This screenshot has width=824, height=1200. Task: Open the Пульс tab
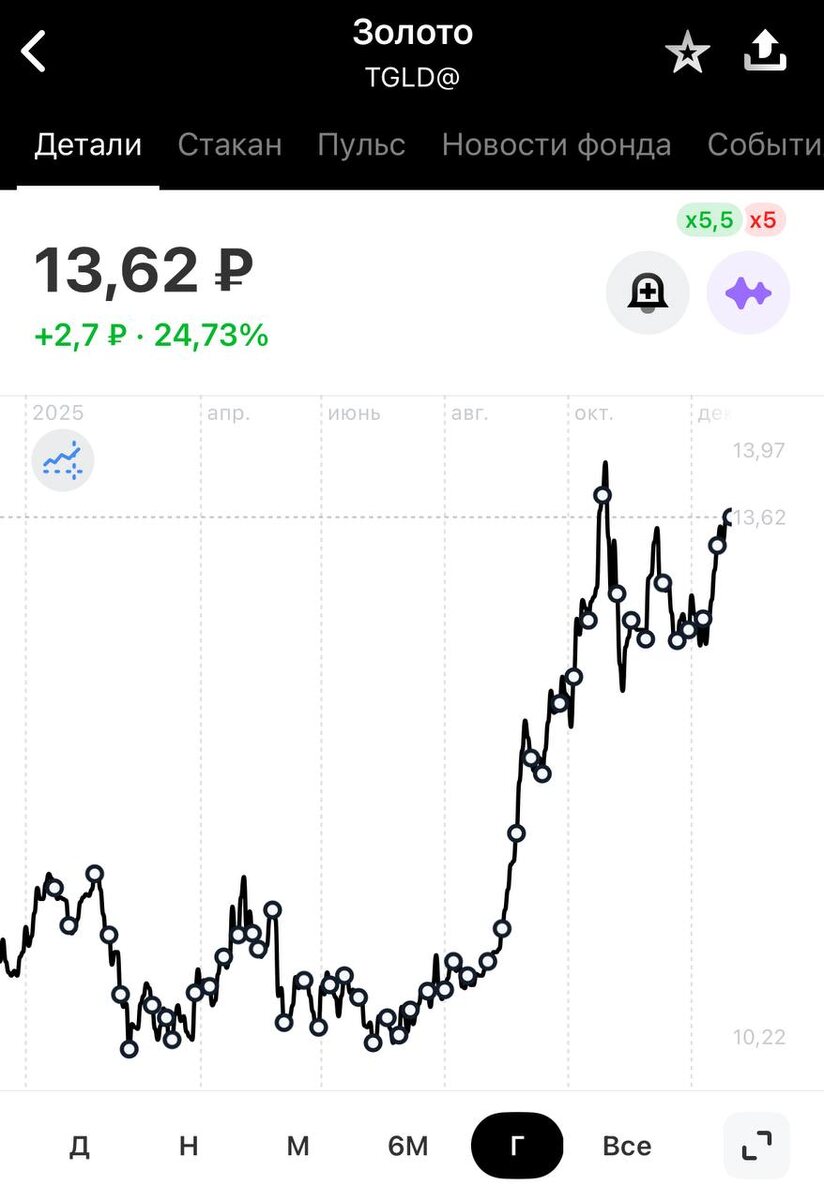(x=361, y=145)
